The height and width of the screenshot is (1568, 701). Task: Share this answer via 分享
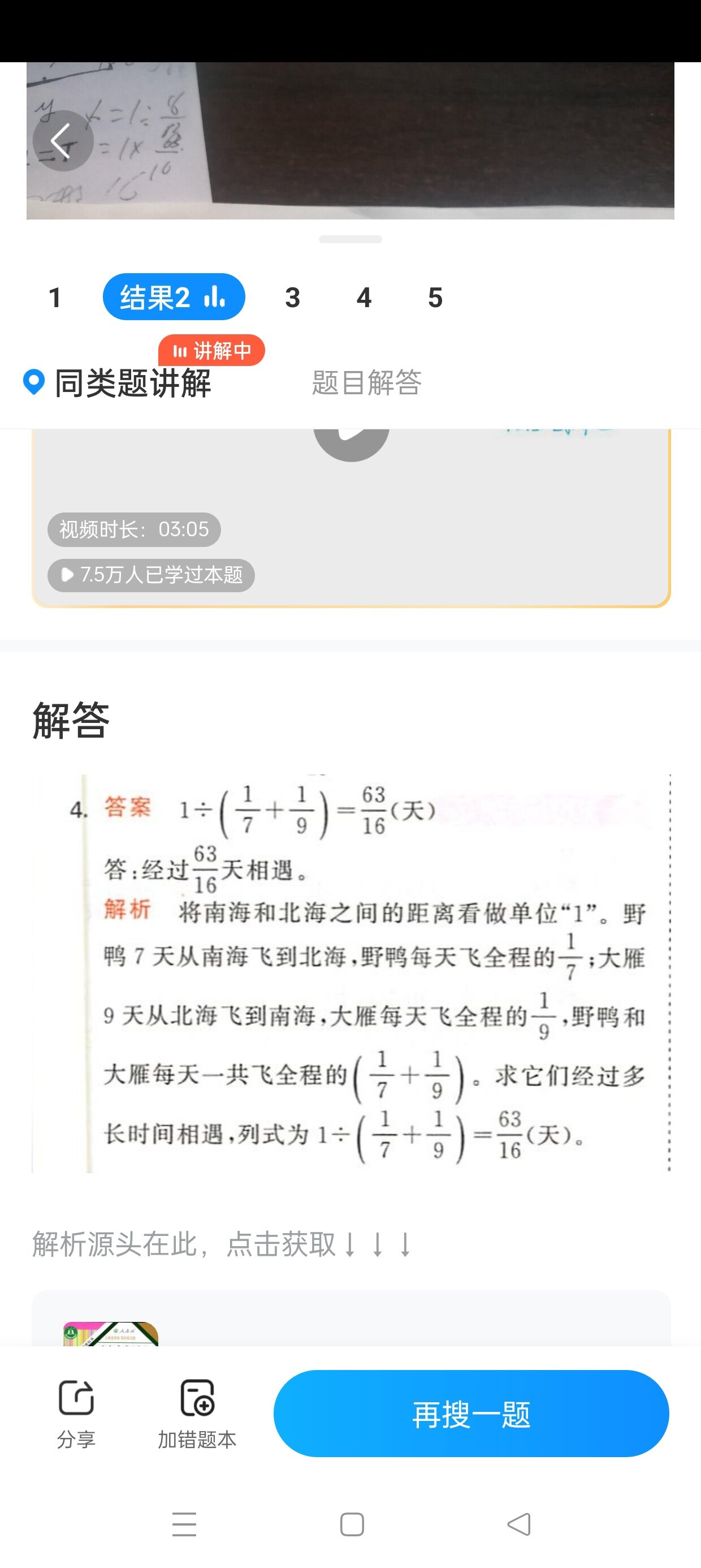tap(76, 1413)
